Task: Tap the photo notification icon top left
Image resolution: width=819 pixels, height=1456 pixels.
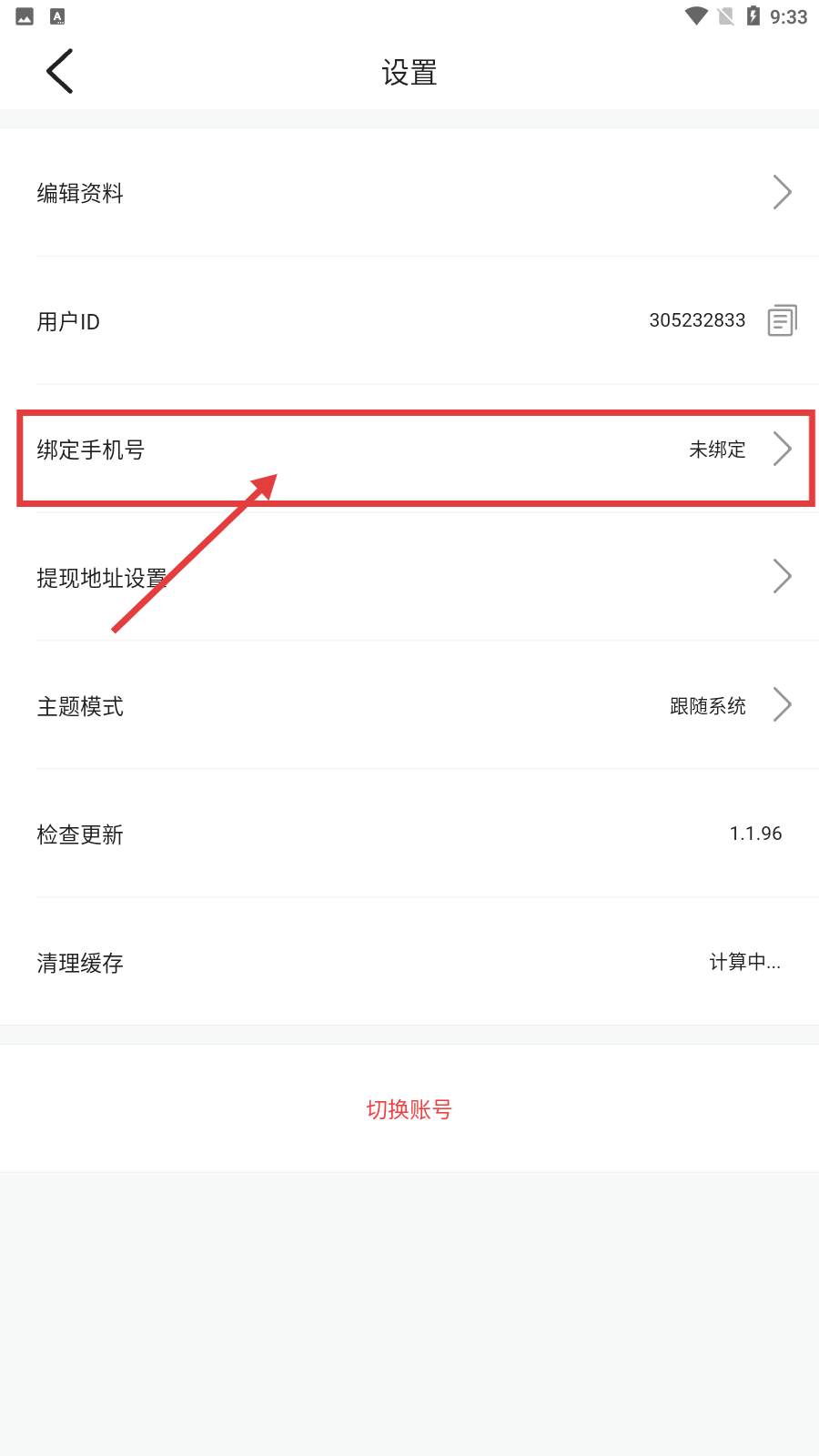Action: coord(22,15)
